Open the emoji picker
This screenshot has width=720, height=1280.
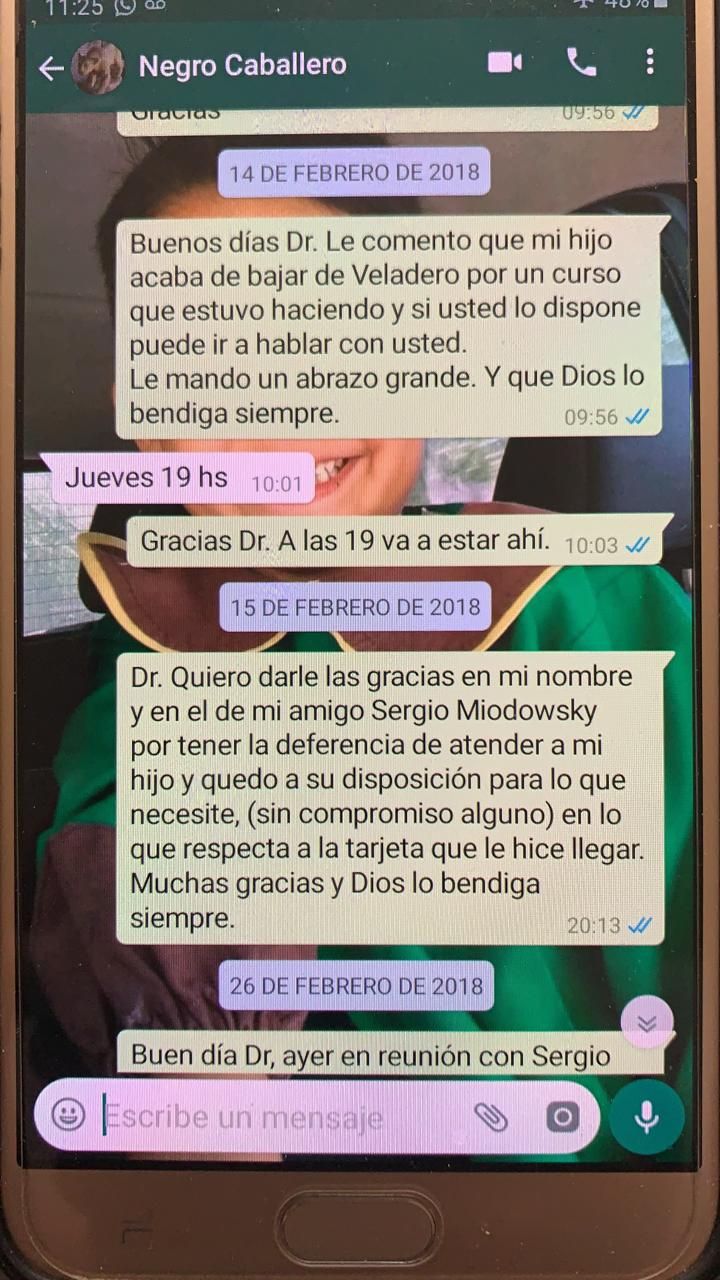[68, 1115]
